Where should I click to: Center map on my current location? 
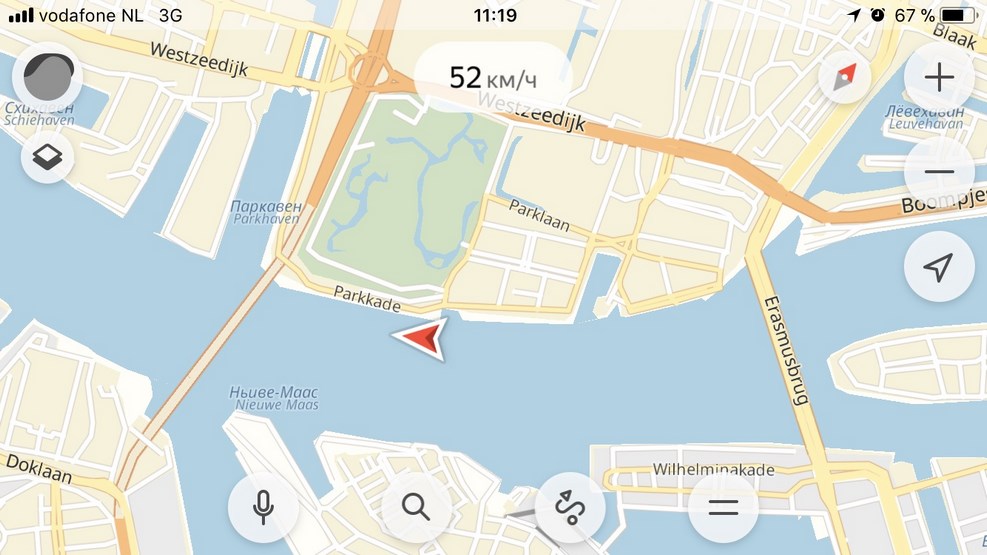(x=938, y=266)
